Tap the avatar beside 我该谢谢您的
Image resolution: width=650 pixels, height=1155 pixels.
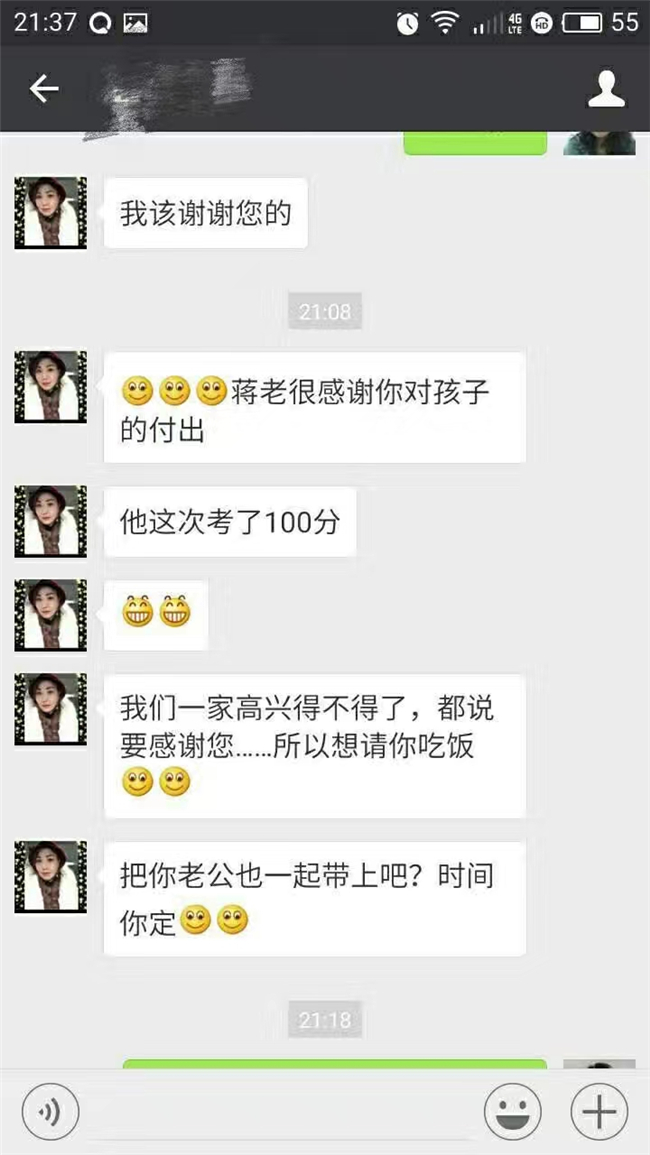[50, 213]
